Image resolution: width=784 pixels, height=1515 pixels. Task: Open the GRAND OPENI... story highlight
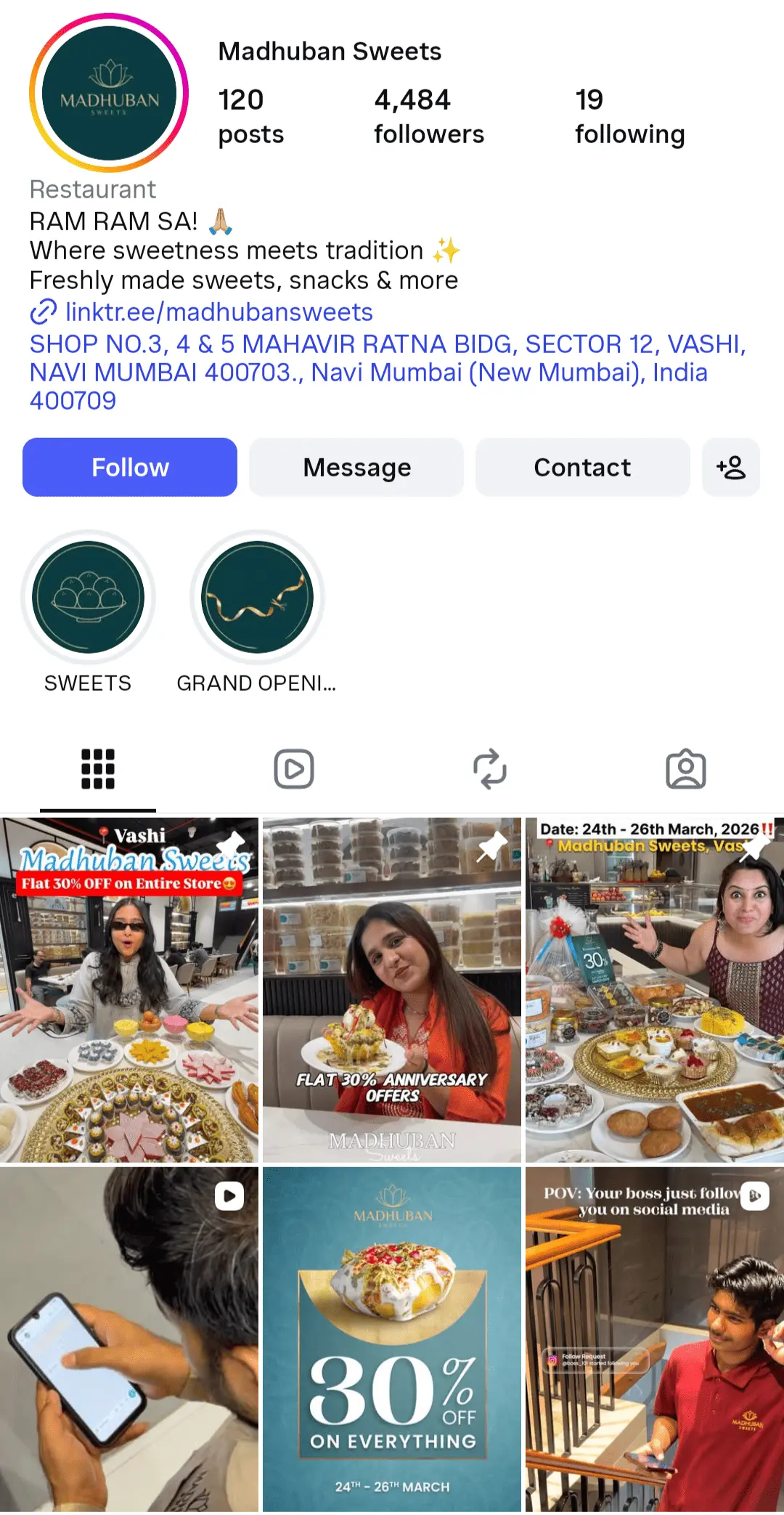pyautogui.click(x=257, y=598)
